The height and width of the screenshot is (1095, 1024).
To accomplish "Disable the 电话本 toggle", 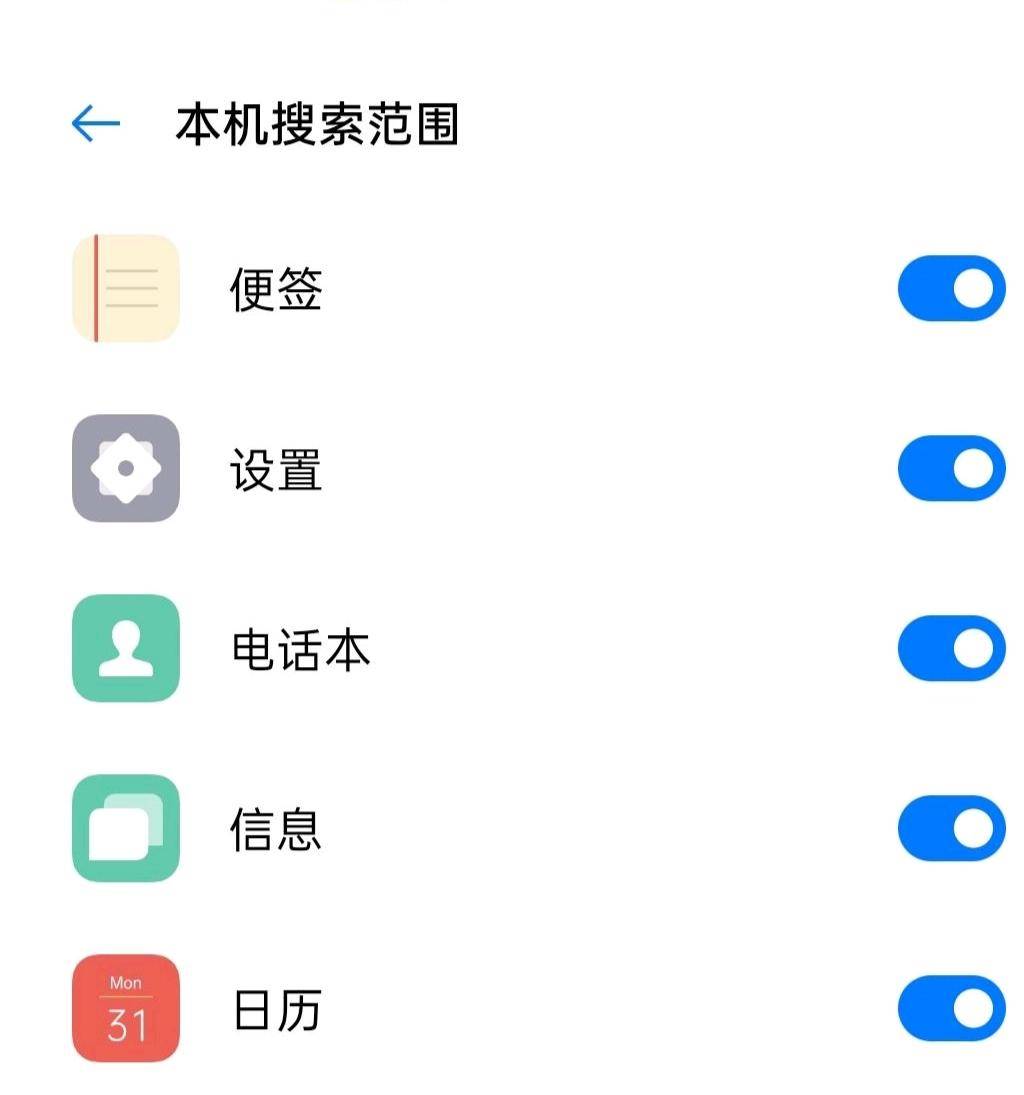I will (950, 648).
